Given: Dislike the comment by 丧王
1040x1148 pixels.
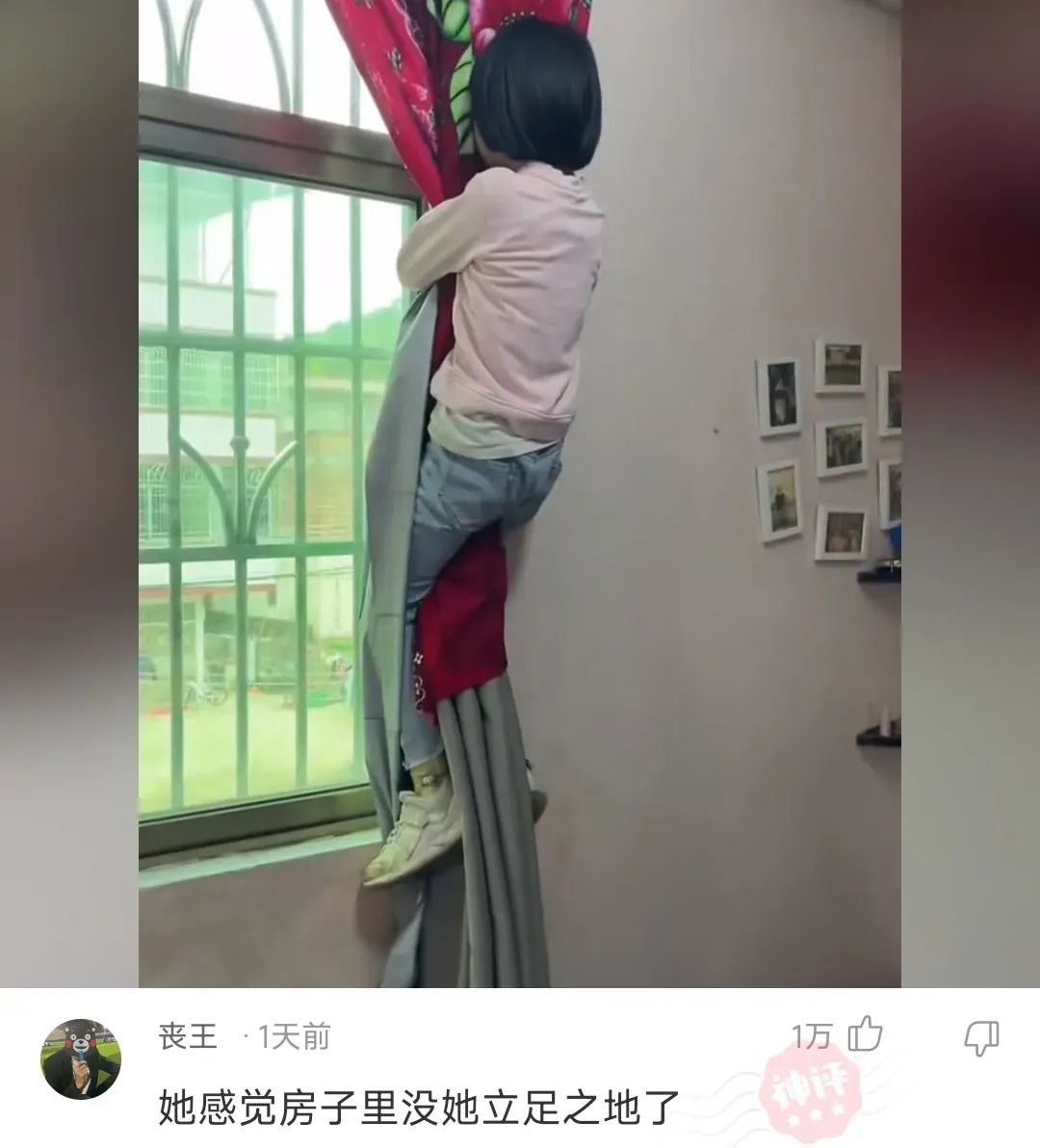Looking at the screenshot, I should pos(981,1037).
